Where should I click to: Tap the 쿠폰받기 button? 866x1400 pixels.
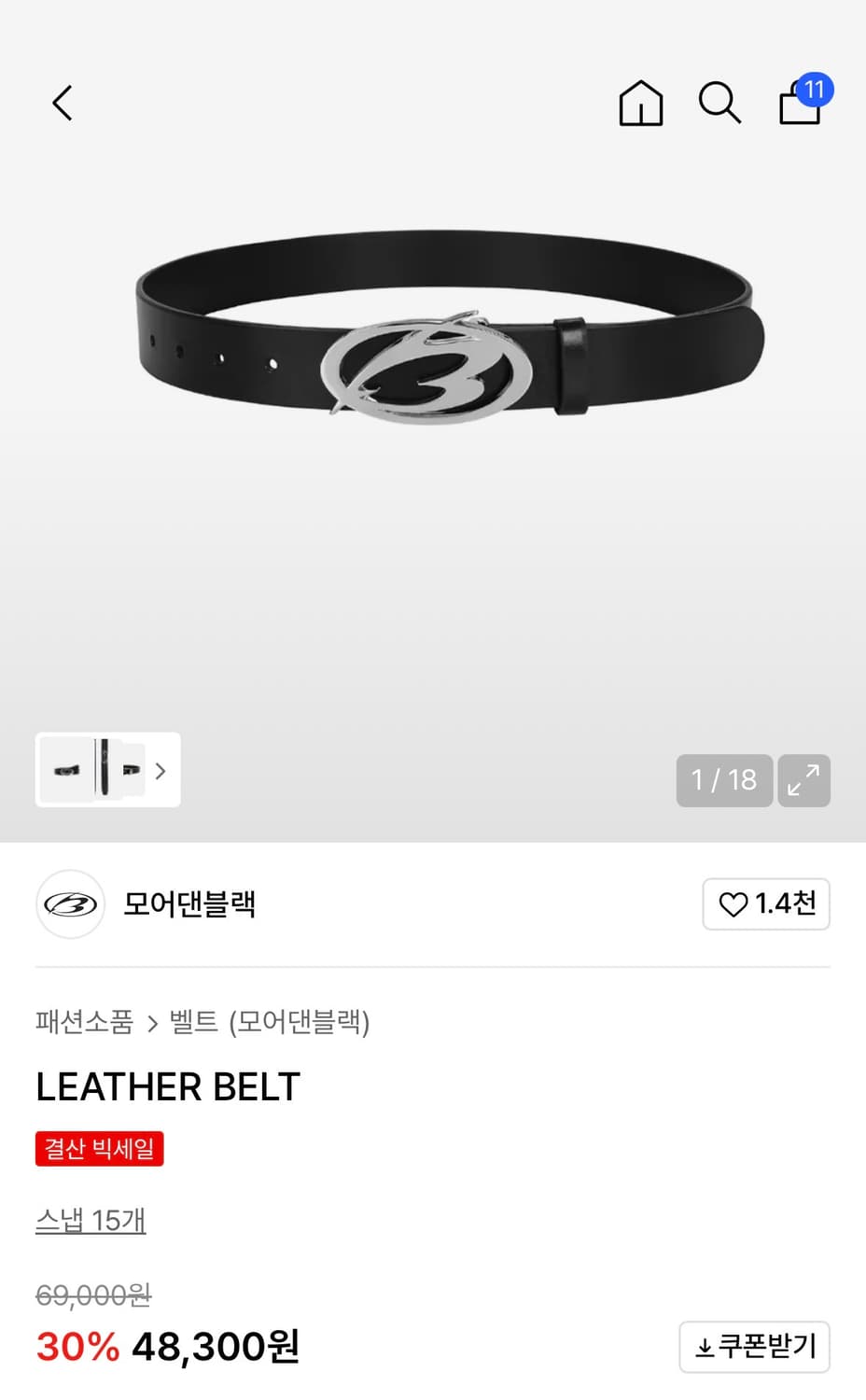coord(754,1347)
